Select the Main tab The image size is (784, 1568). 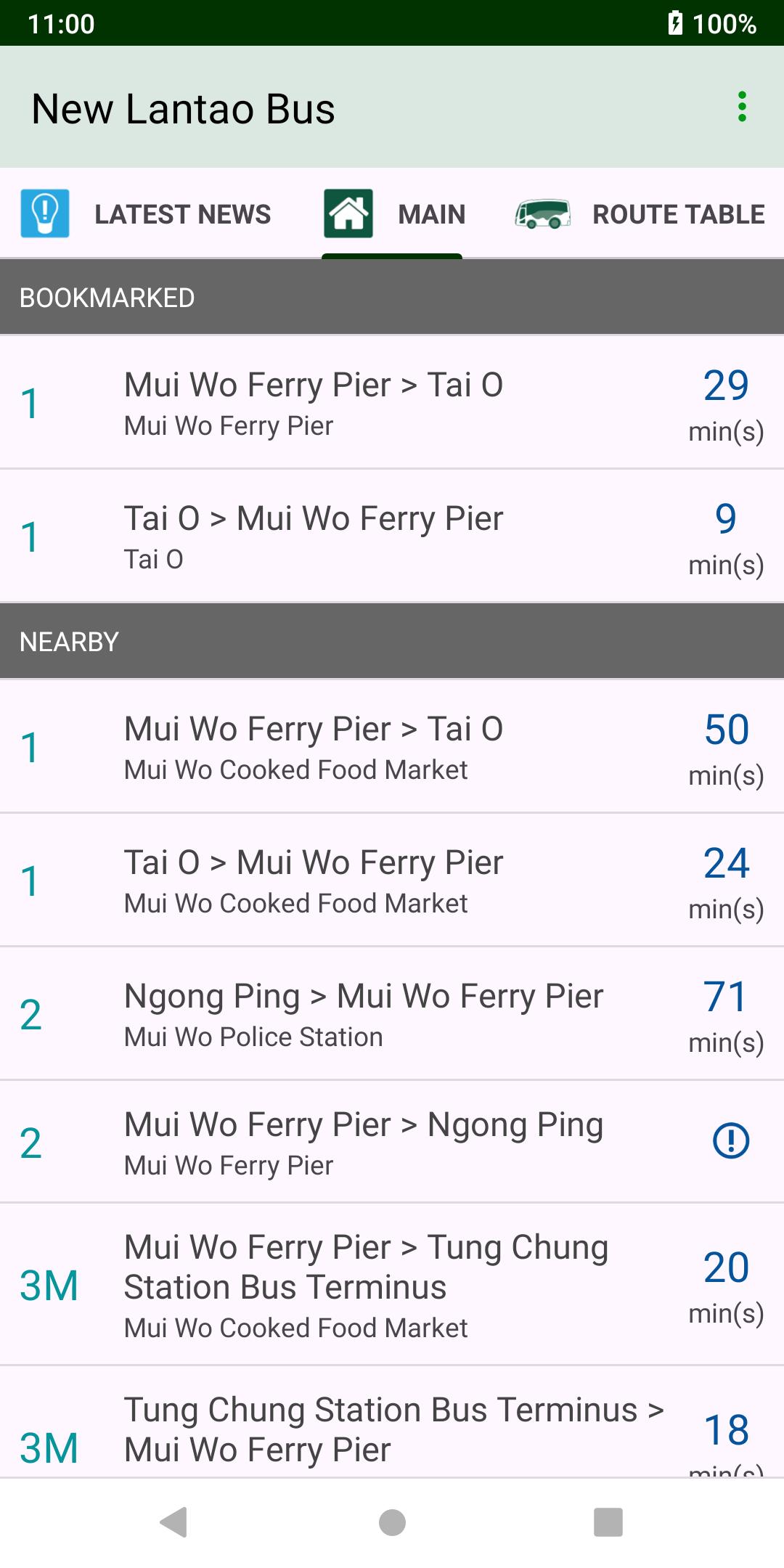[x=393, y=214]
